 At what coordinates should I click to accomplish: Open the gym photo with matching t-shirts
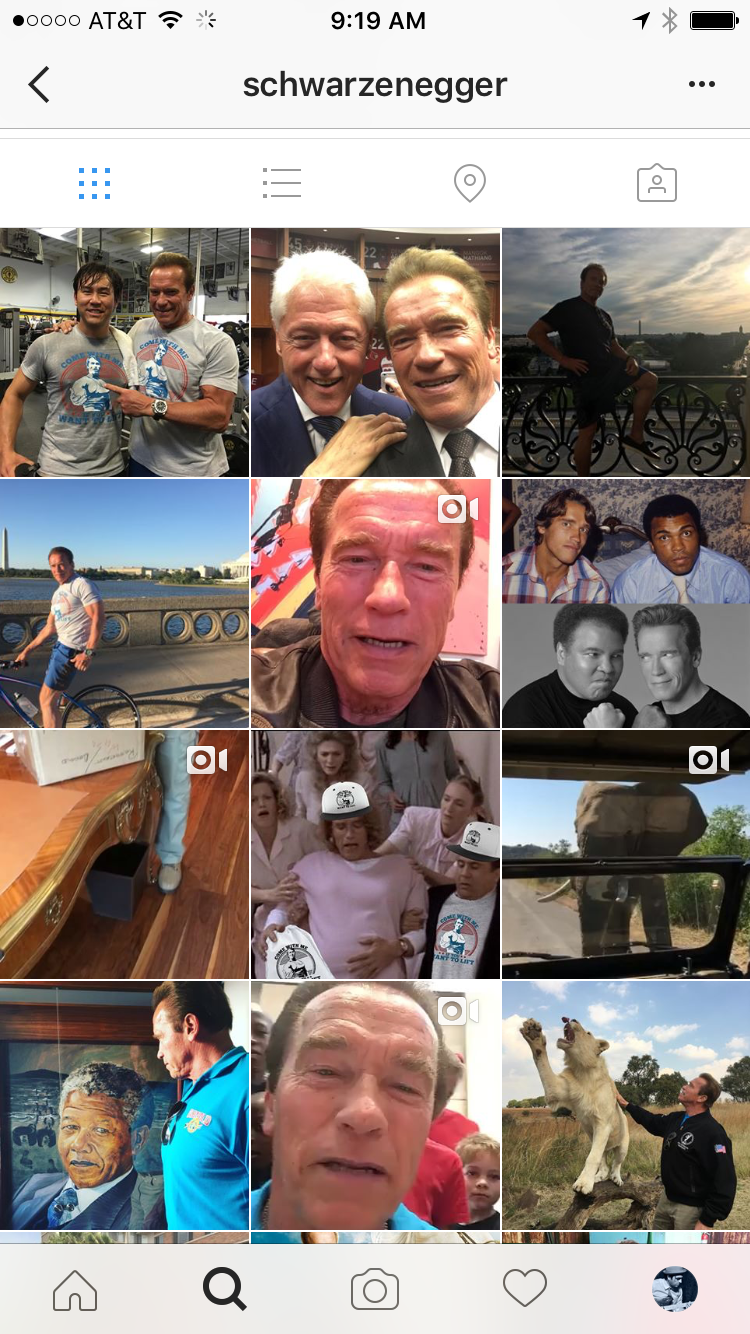pyautogui.click(x=124, y=352)
